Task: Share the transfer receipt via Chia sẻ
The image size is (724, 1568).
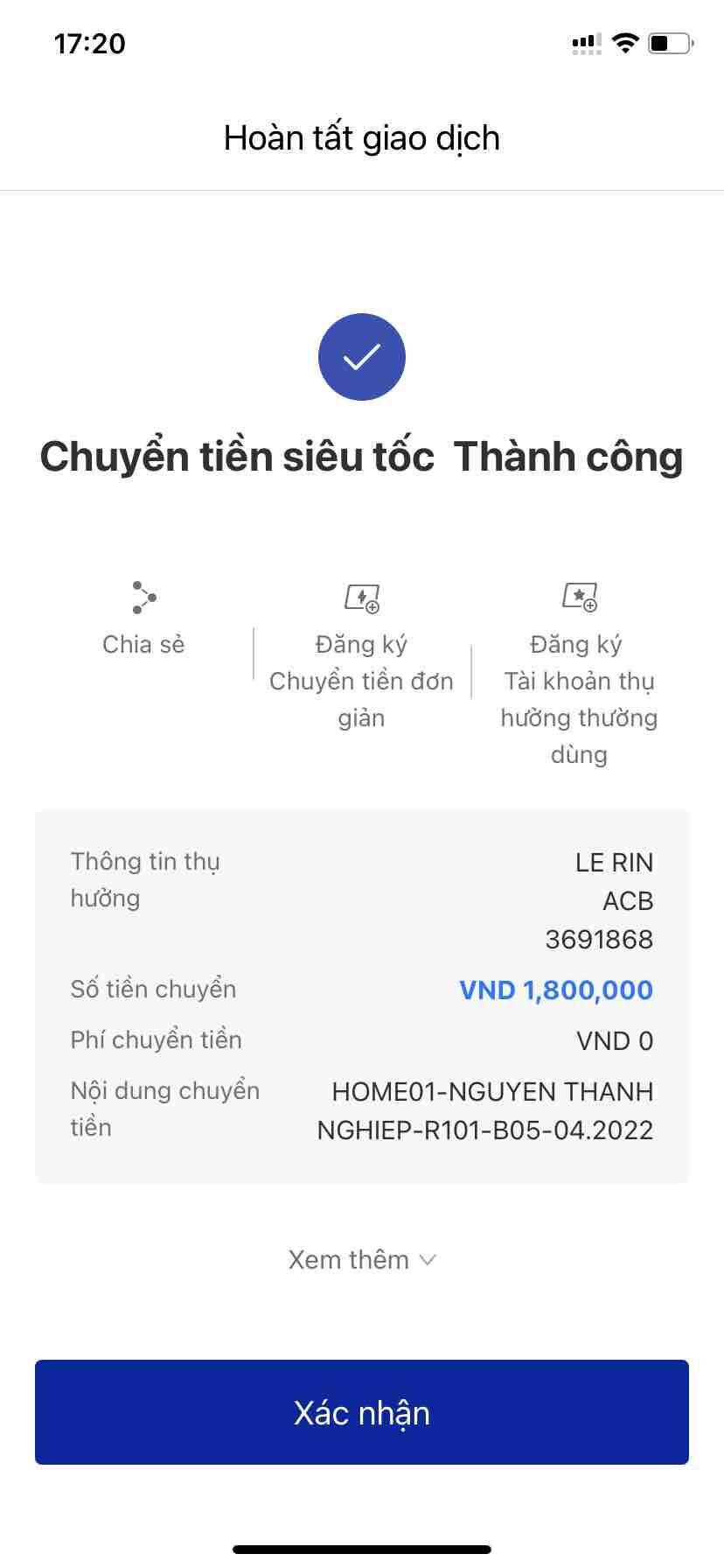Action: [143, 618]
